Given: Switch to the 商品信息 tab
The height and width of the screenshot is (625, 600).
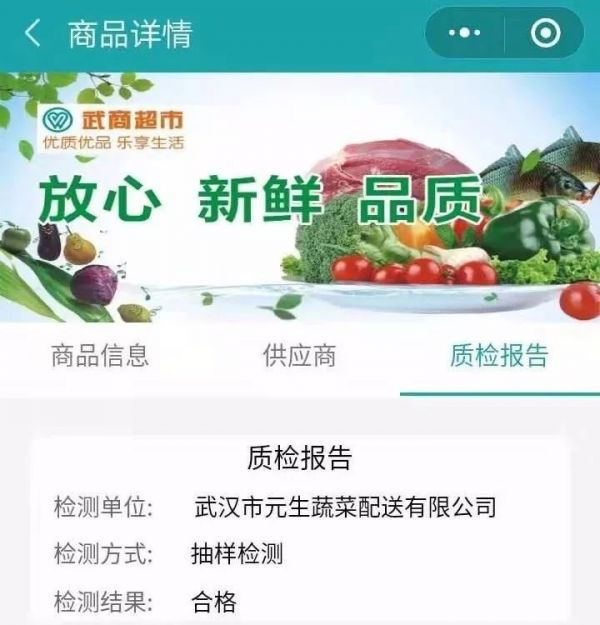Looking at the screenshot, I should pos(100,356).
